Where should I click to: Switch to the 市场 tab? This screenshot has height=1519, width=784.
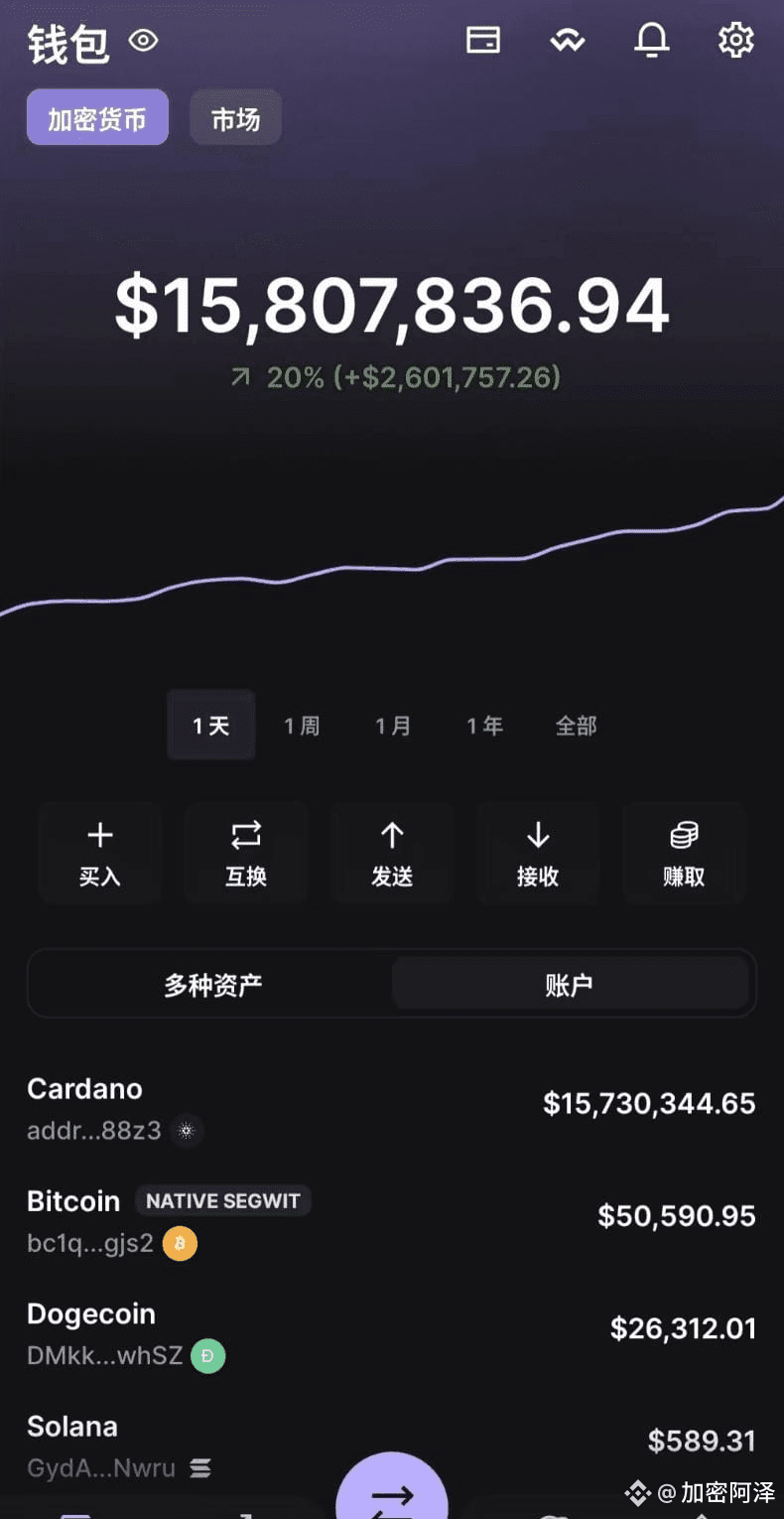(235, 118)
